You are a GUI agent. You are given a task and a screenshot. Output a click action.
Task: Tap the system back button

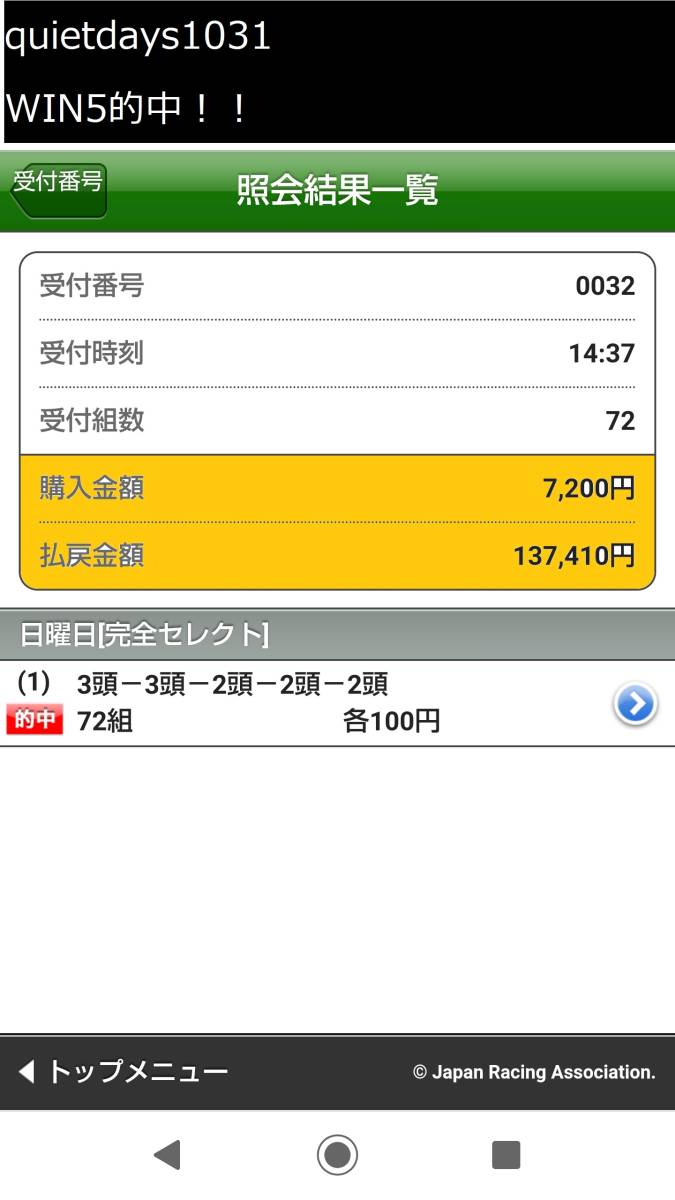tap(167, 1156)
